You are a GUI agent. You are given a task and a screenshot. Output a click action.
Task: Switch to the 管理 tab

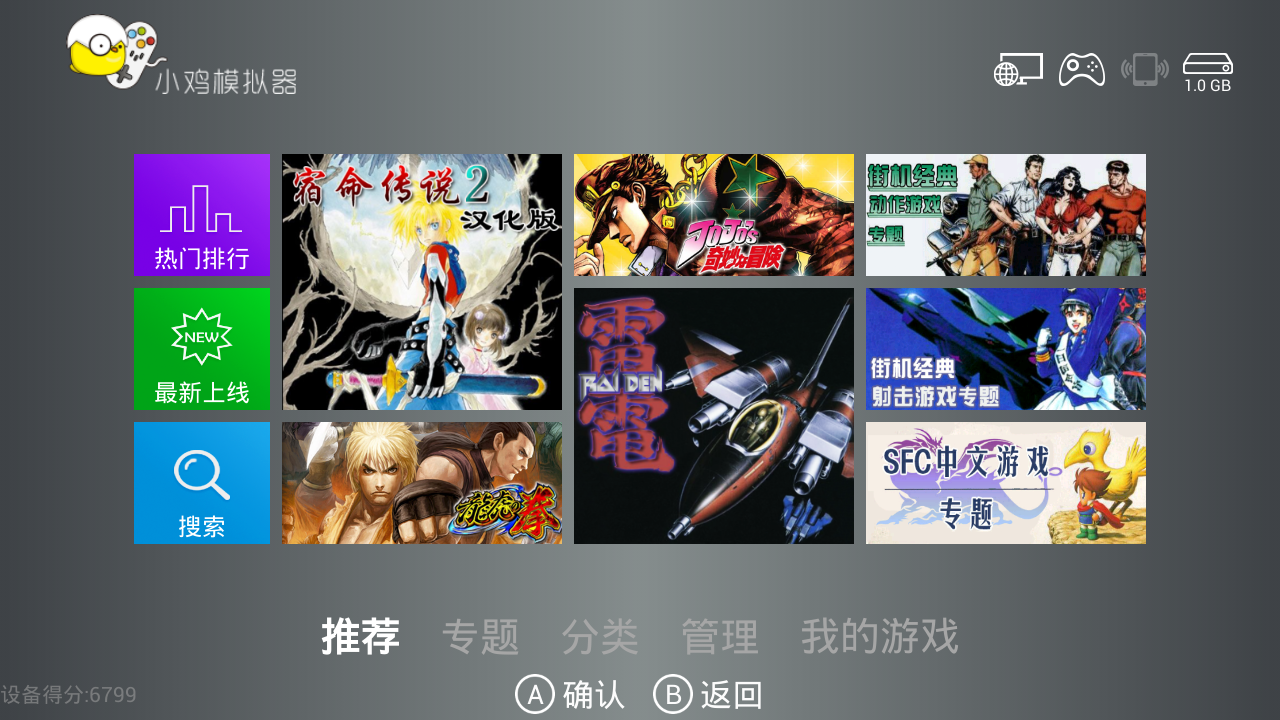click(720, 637)
